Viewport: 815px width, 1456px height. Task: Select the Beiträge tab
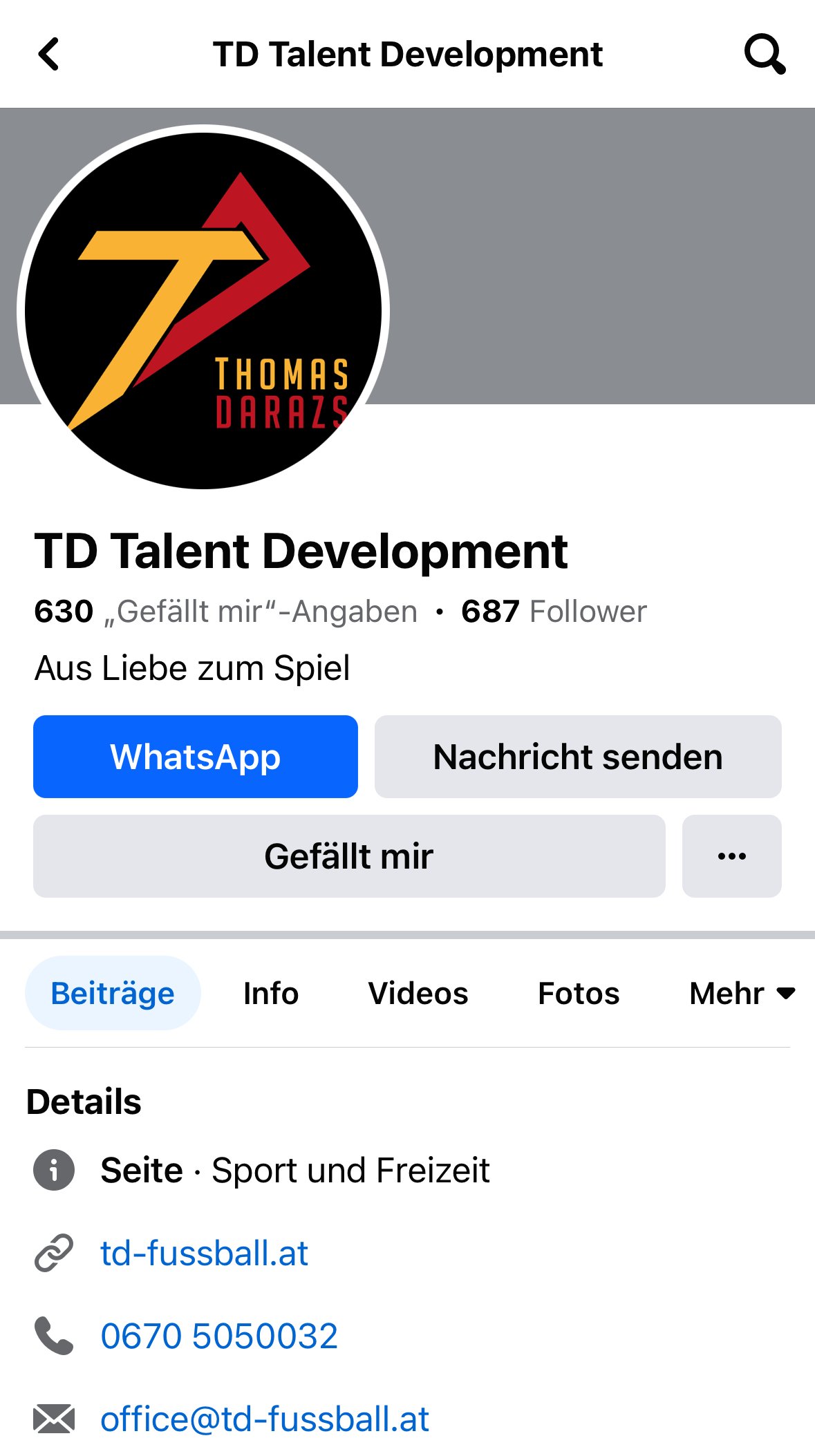coord(113,993)
